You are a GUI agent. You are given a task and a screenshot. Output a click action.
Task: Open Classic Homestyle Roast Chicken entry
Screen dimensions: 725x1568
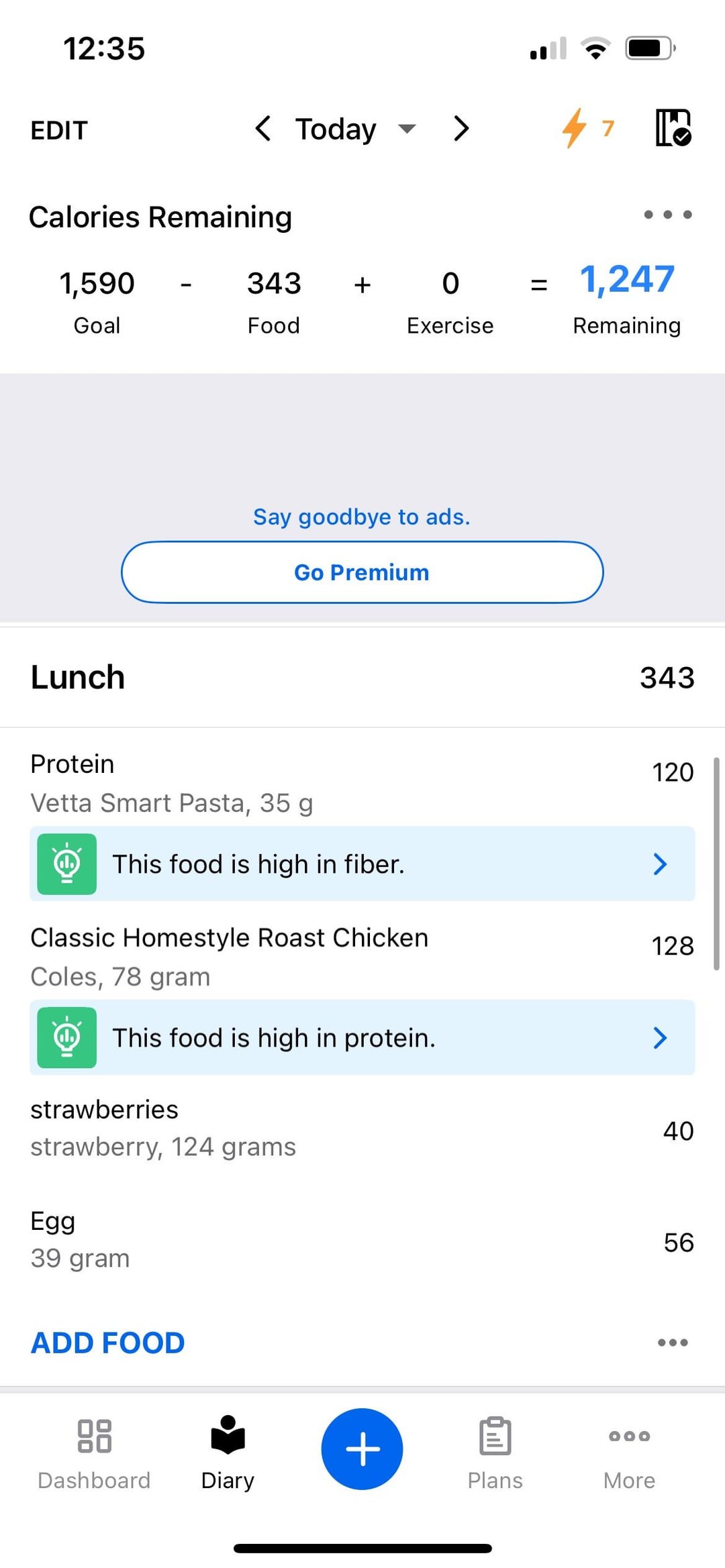click(362, 957)
